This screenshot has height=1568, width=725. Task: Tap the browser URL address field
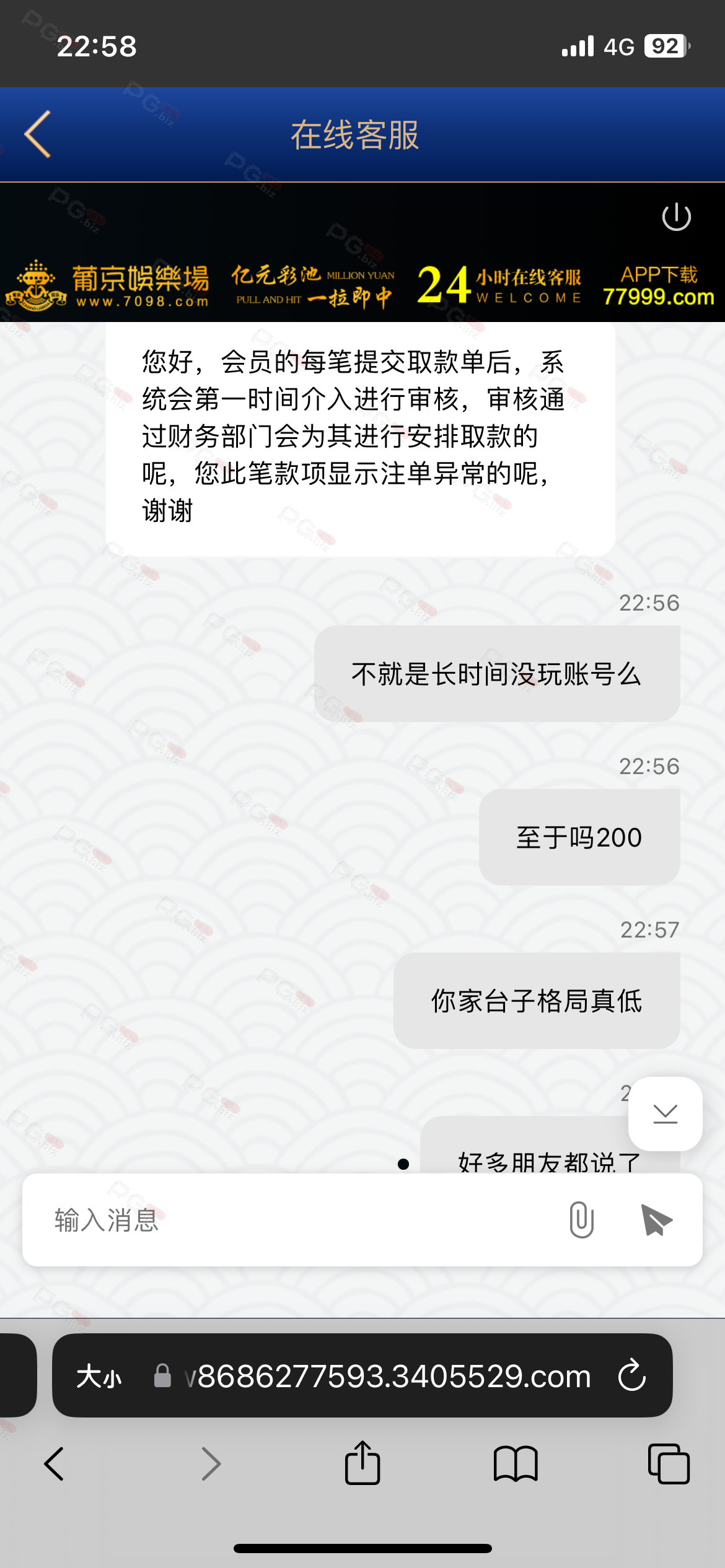pyautogui.click(x=372, y=1376)
